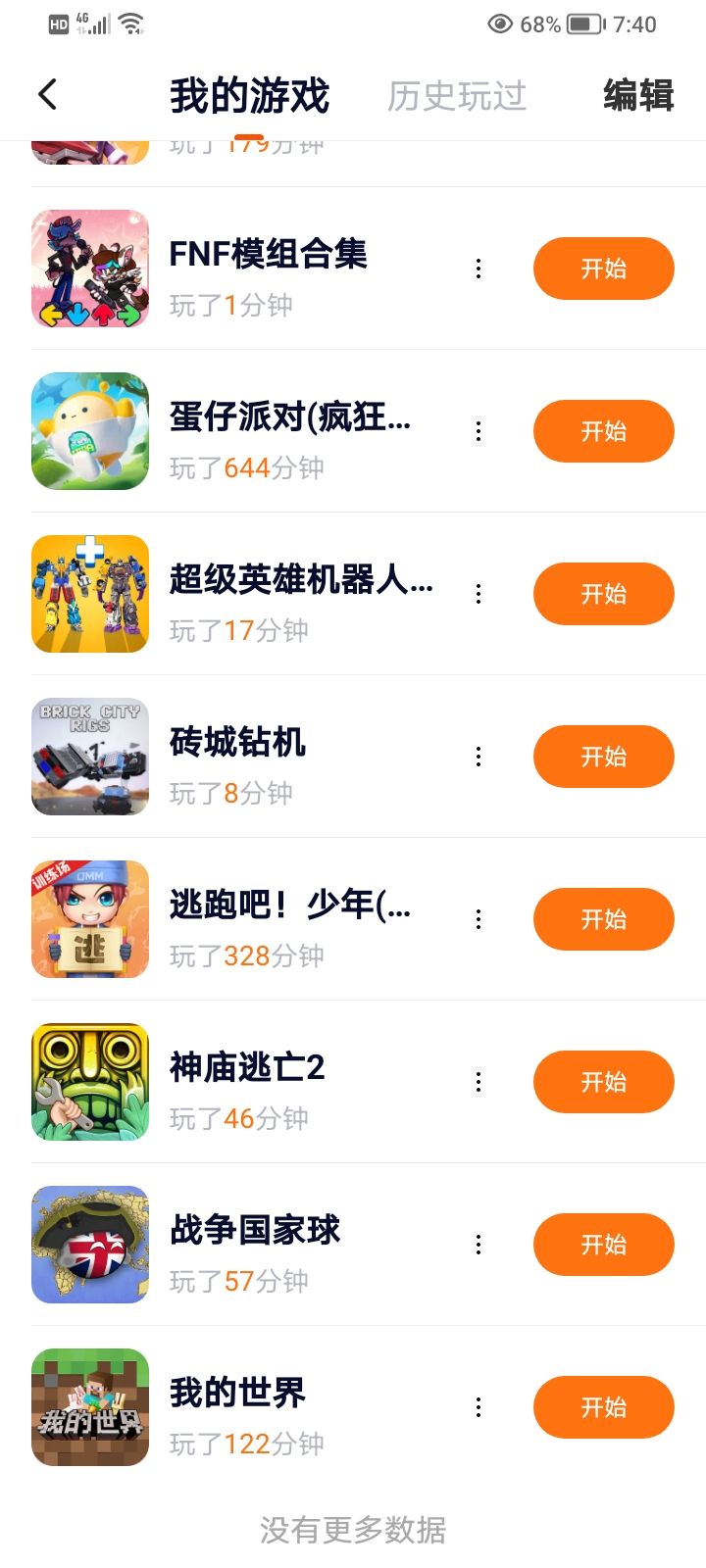This screenshot has height=1568, width=706.
Task: Open the 神庙逃亡2 game icon
Action: point(90,1082)
